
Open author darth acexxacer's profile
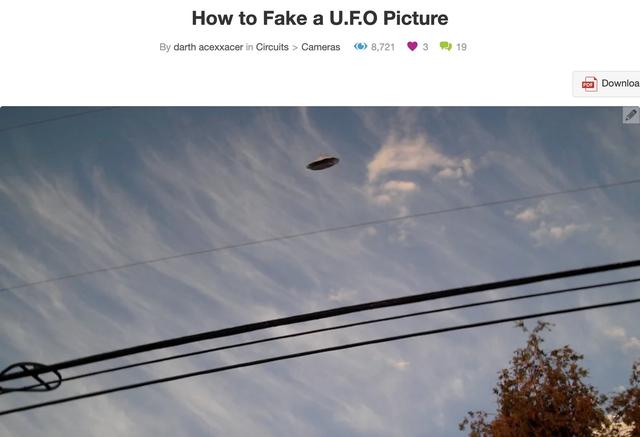208,47
